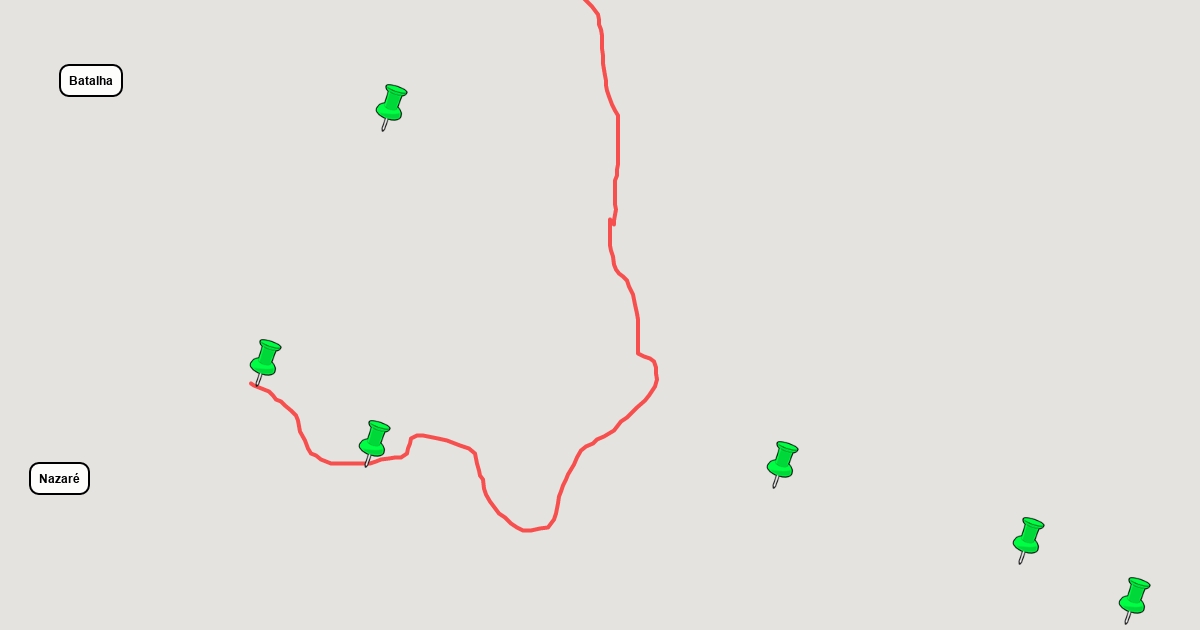Open the green pin nearest the Batalha label
1200x630 pixels.
[x=390, y=107]
